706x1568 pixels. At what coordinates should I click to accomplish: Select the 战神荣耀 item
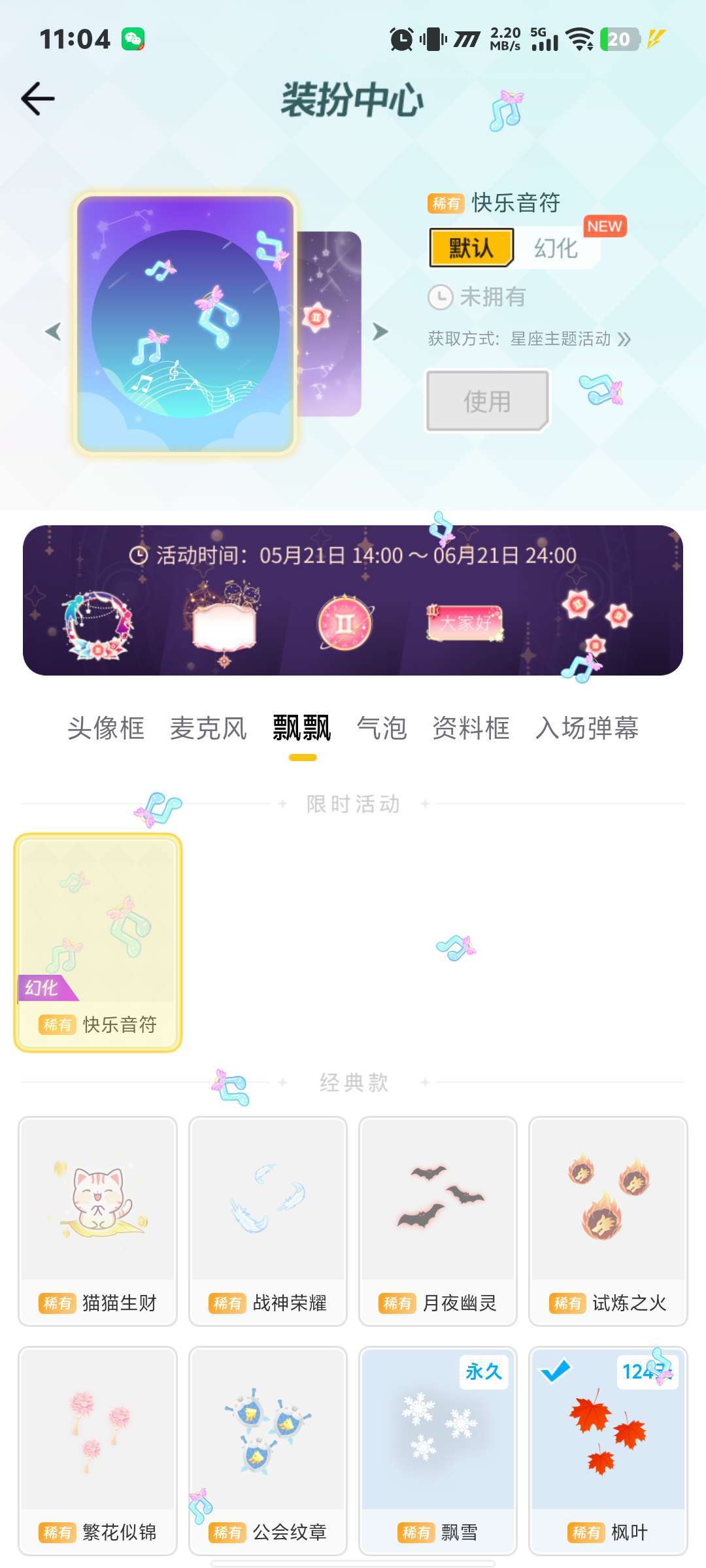click(268, 1221)
